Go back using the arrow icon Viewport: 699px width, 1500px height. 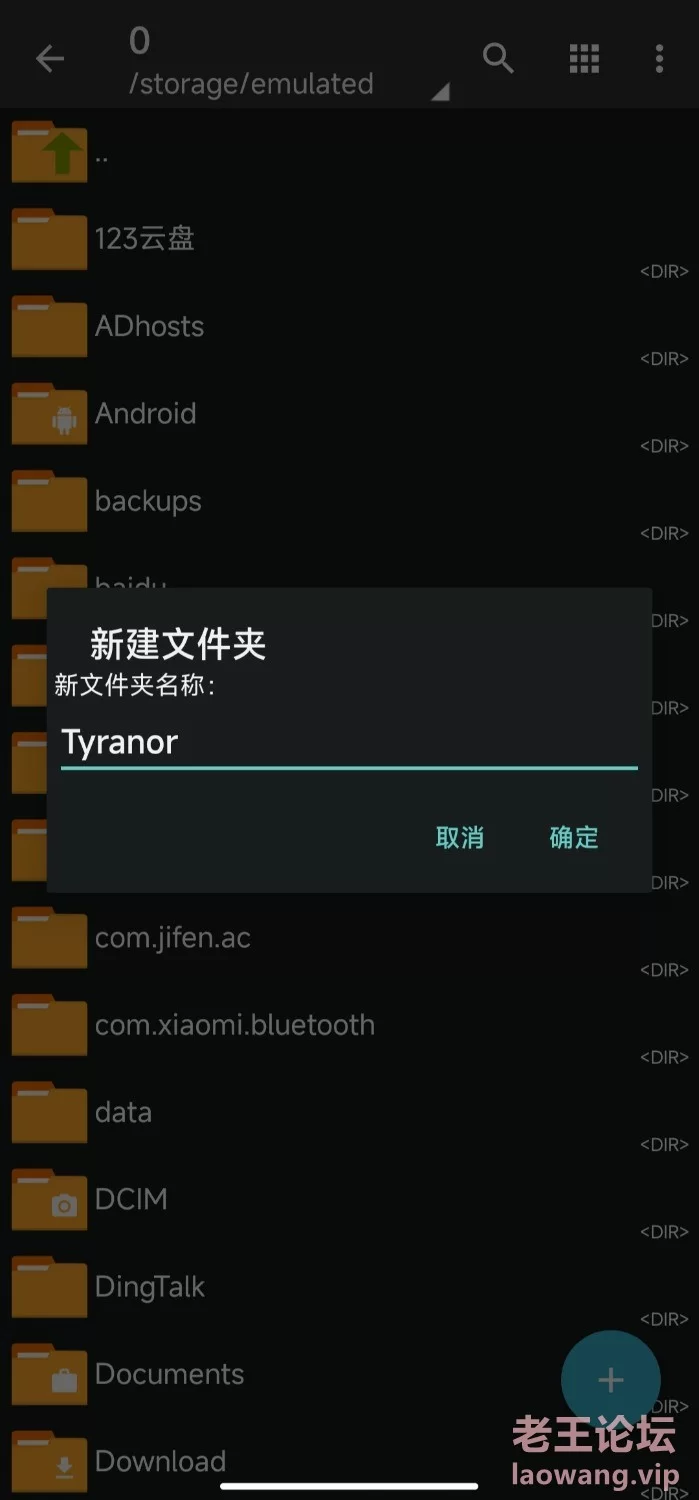coord(50,58)
